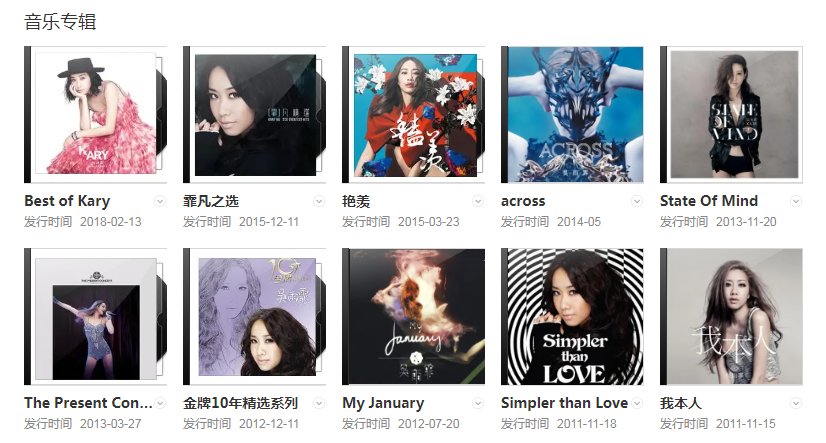Expand the dropdown arrow beside Simpler than Love

tap(637, 403)
